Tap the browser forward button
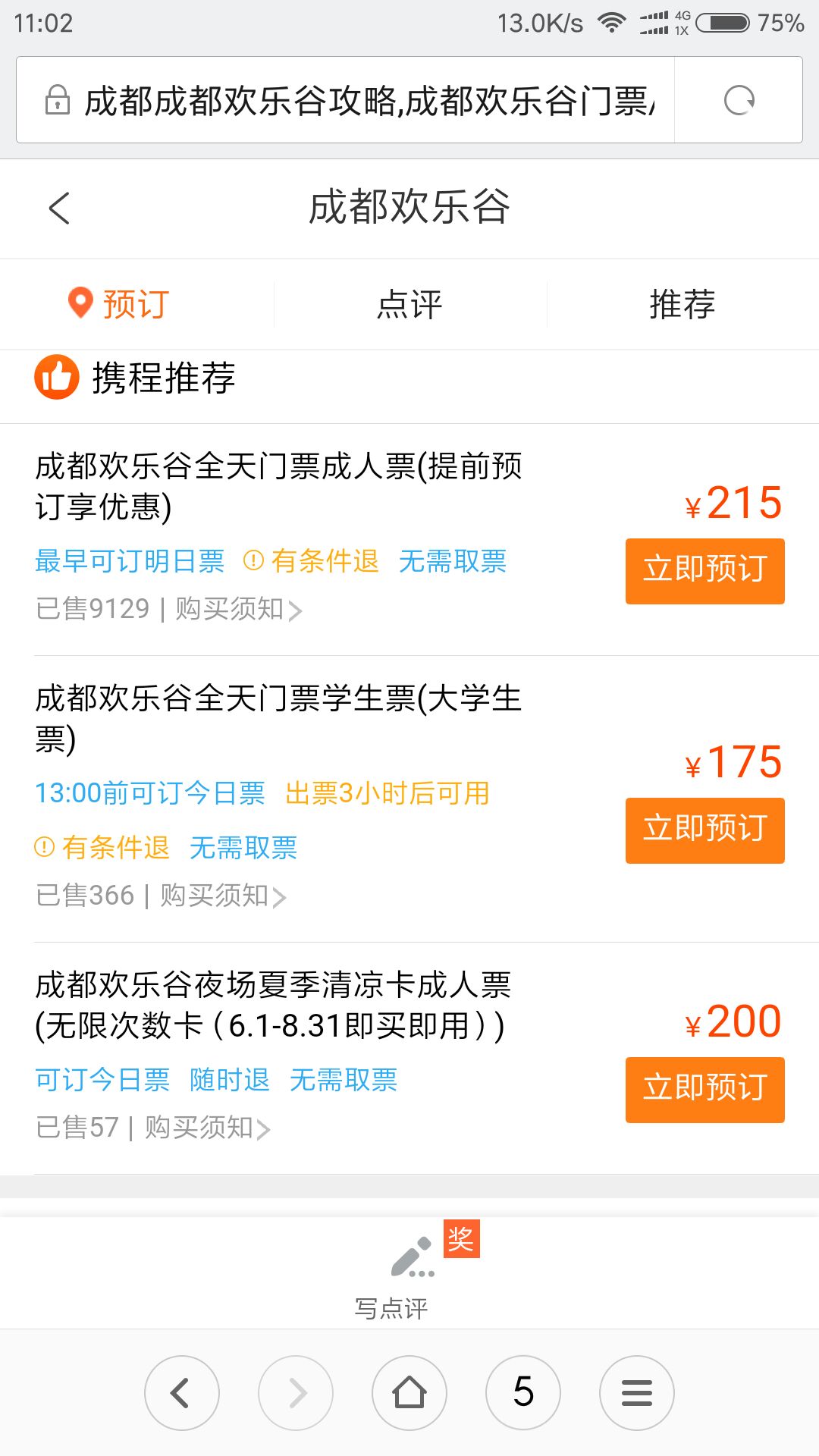819x1456 pixels. pos(296,1393)
